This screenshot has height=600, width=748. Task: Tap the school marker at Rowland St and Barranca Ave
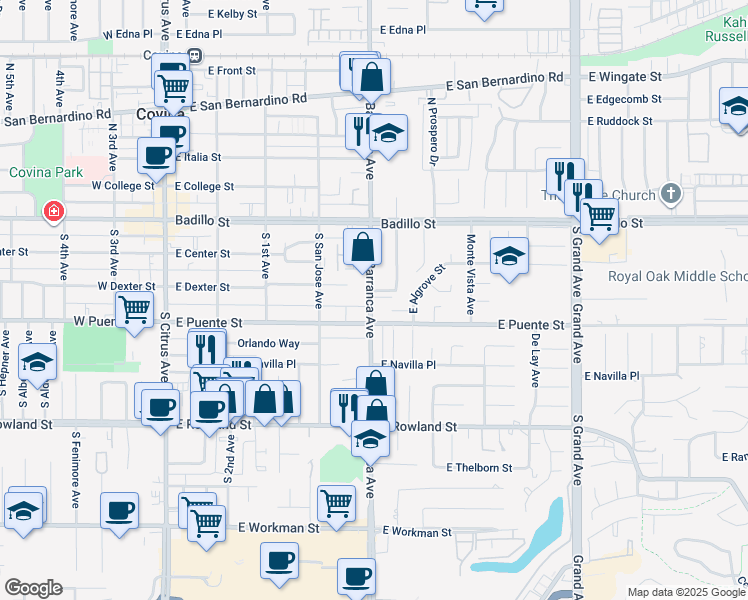point(370,437)
